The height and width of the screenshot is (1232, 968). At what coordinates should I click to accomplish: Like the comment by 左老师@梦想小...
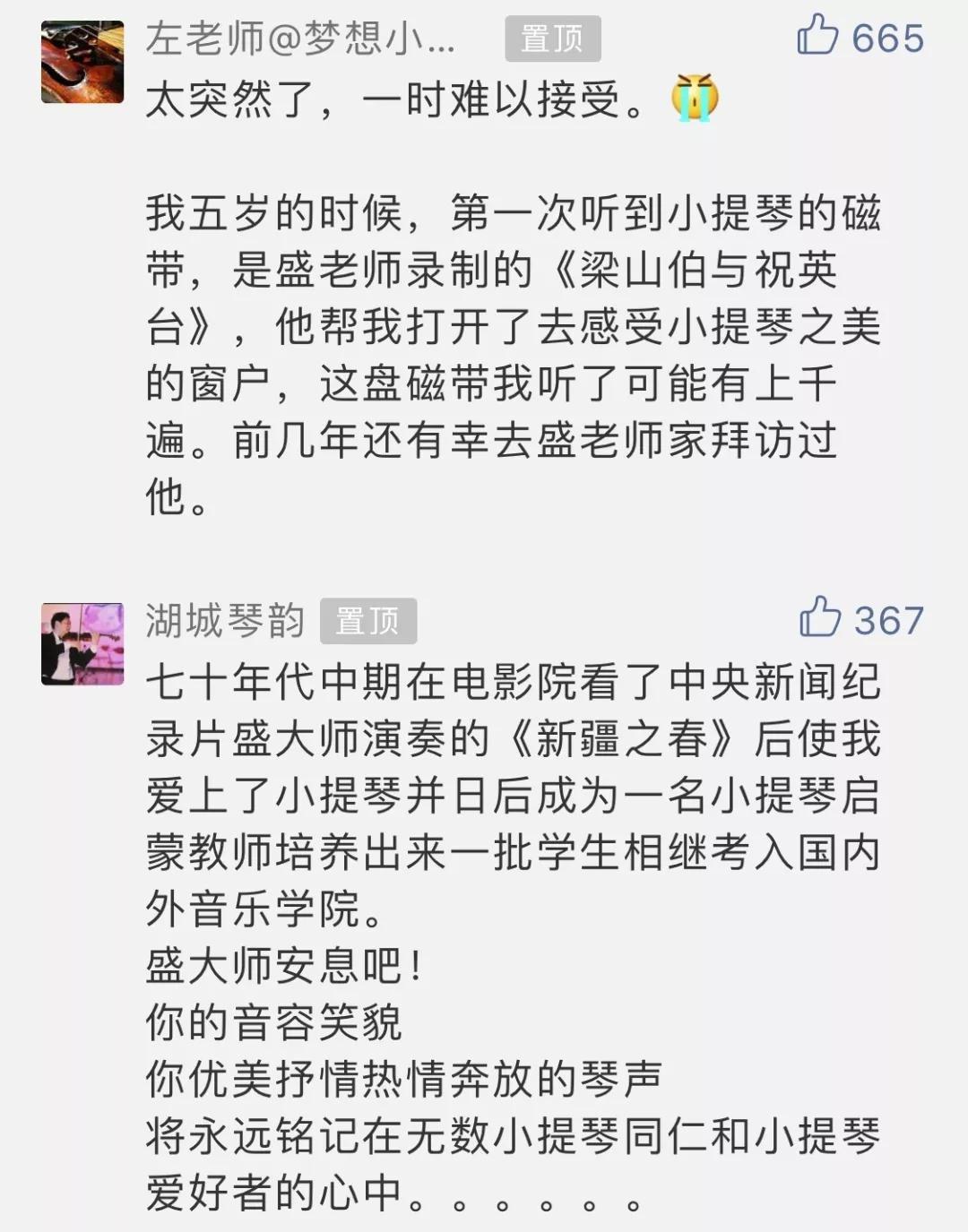coord(818,37)
